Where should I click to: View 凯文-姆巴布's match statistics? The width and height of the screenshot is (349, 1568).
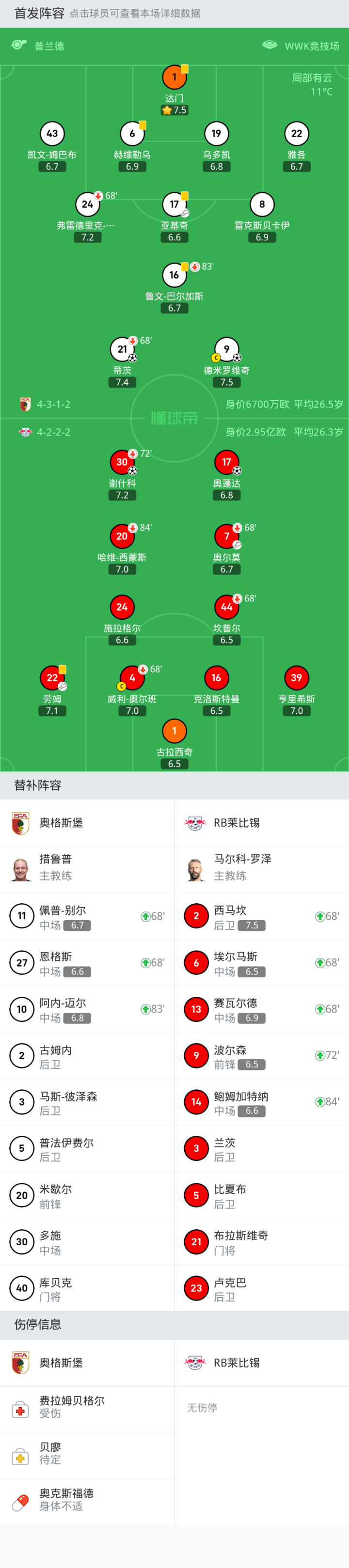click(x=52, y=135)
